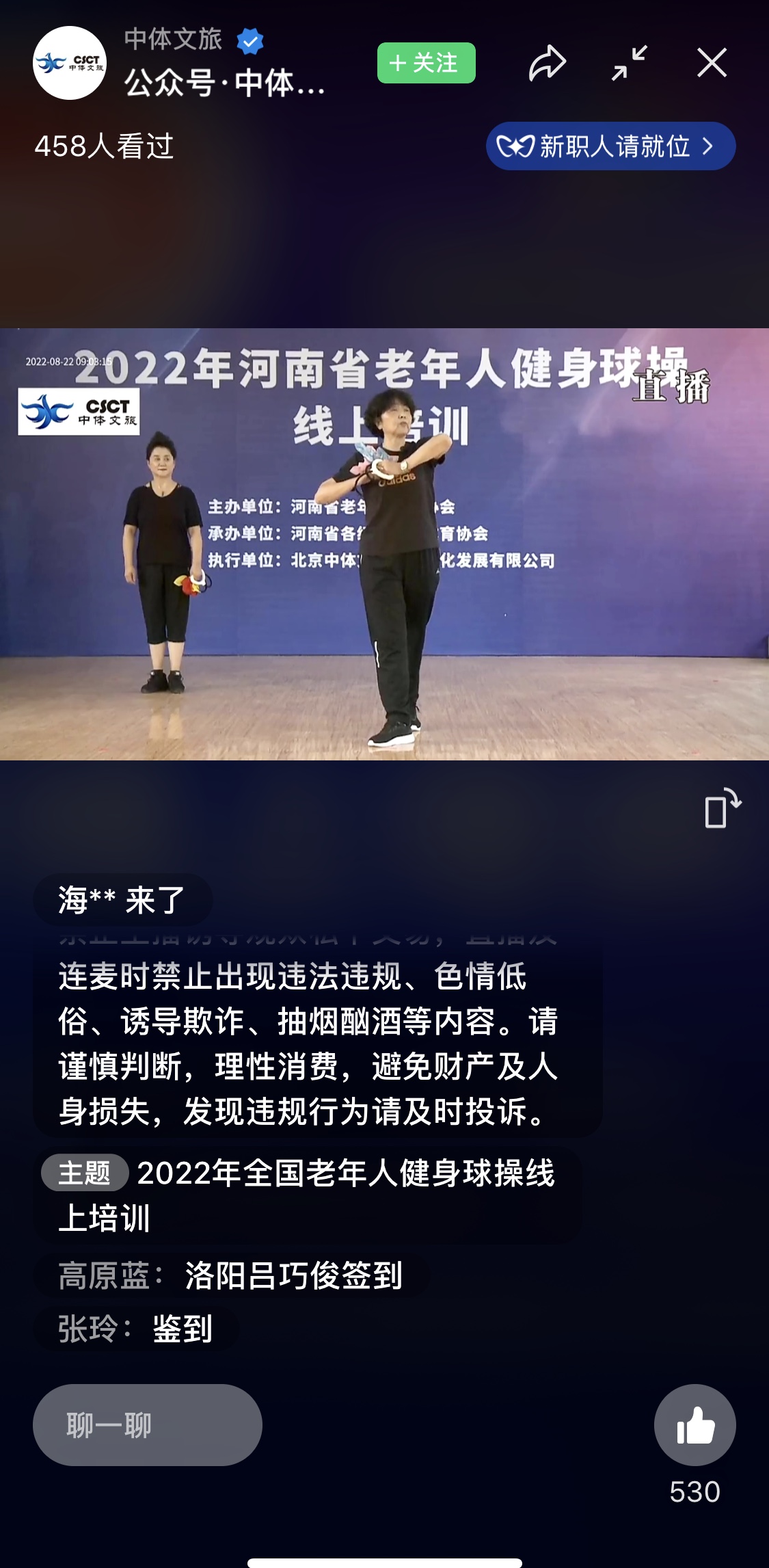Minimize the live stream window
The width and height of the screenshot is (769, 1568).
[630, 63]
